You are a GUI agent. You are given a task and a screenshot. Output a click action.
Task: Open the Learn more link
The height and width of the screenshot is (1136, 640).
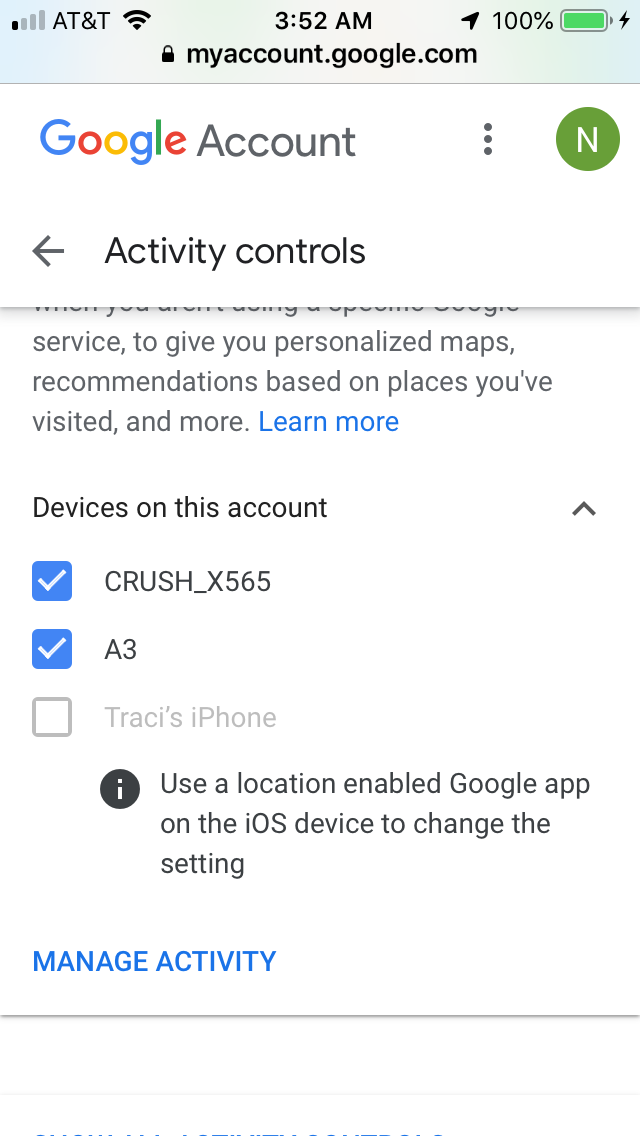328,421
